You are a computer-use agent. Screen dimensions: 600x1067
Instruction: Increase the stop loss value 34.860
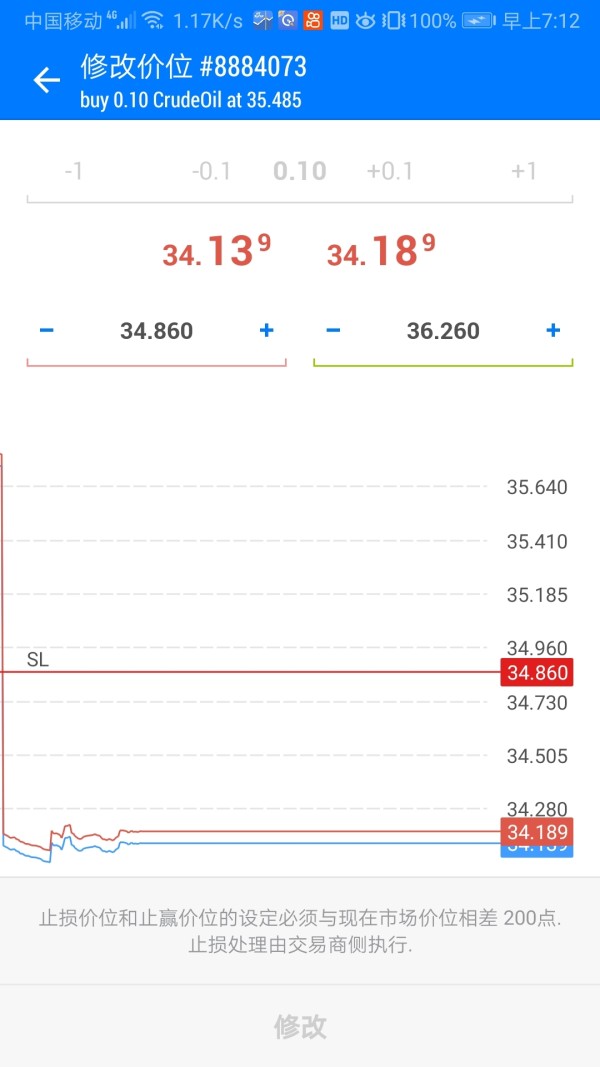pos(267,331)
